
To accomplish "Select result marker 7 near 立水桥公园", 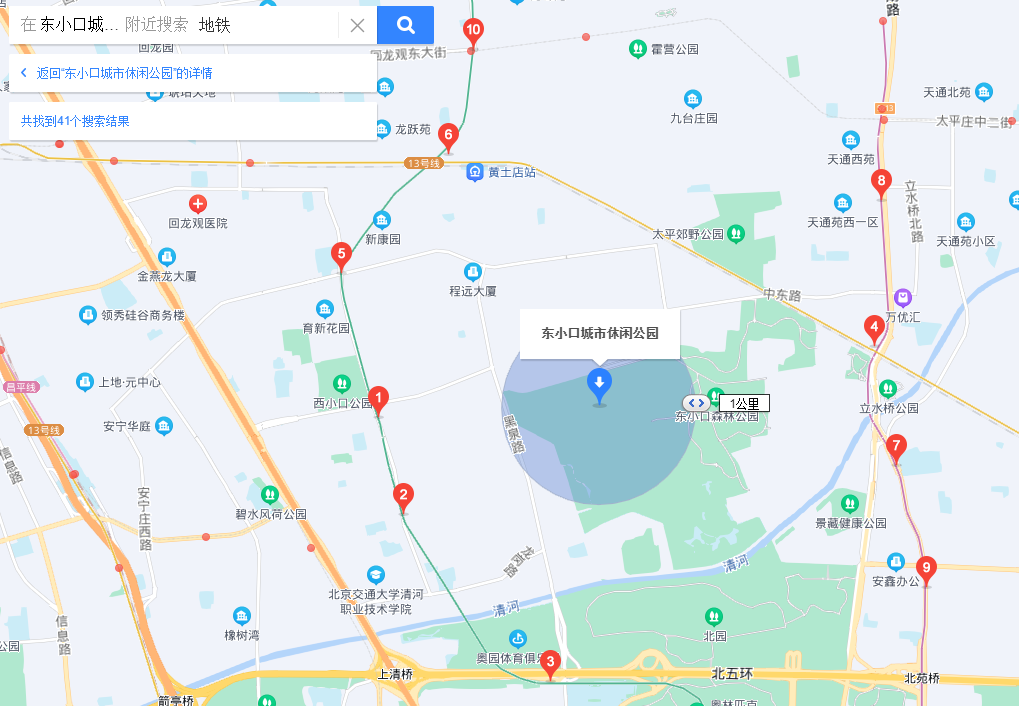I will click(896, 447).
